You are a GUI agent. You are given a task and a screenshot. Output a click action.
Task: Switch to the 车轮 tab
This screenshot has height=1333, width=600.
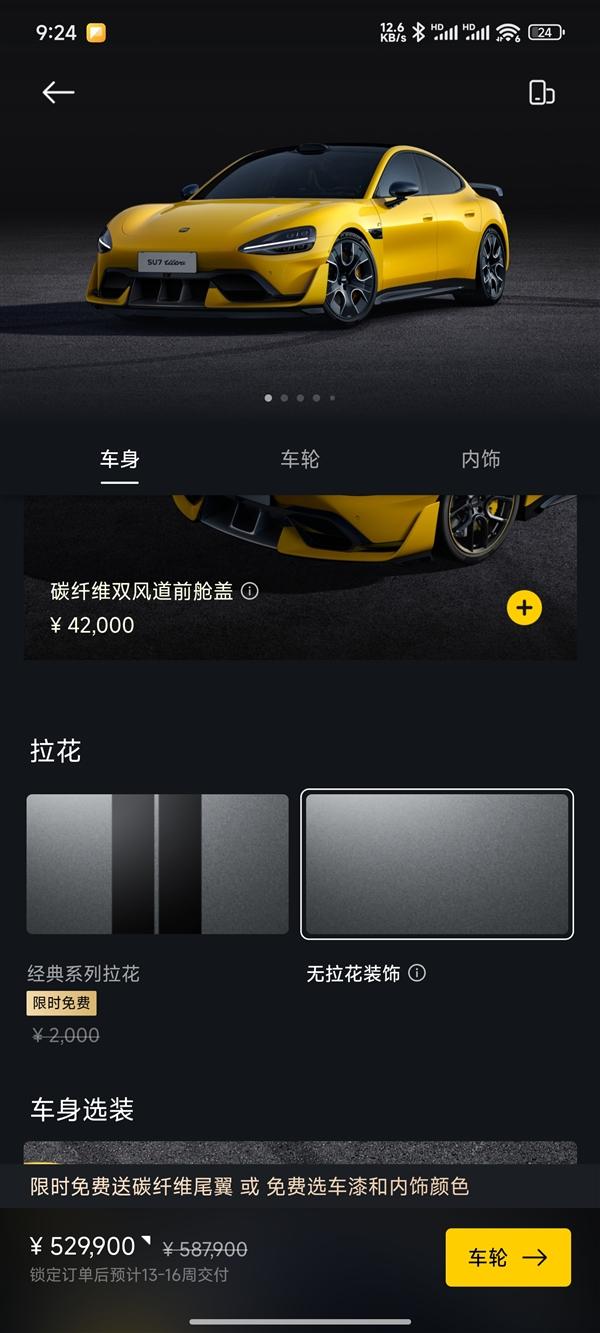(x=300, y=459)
